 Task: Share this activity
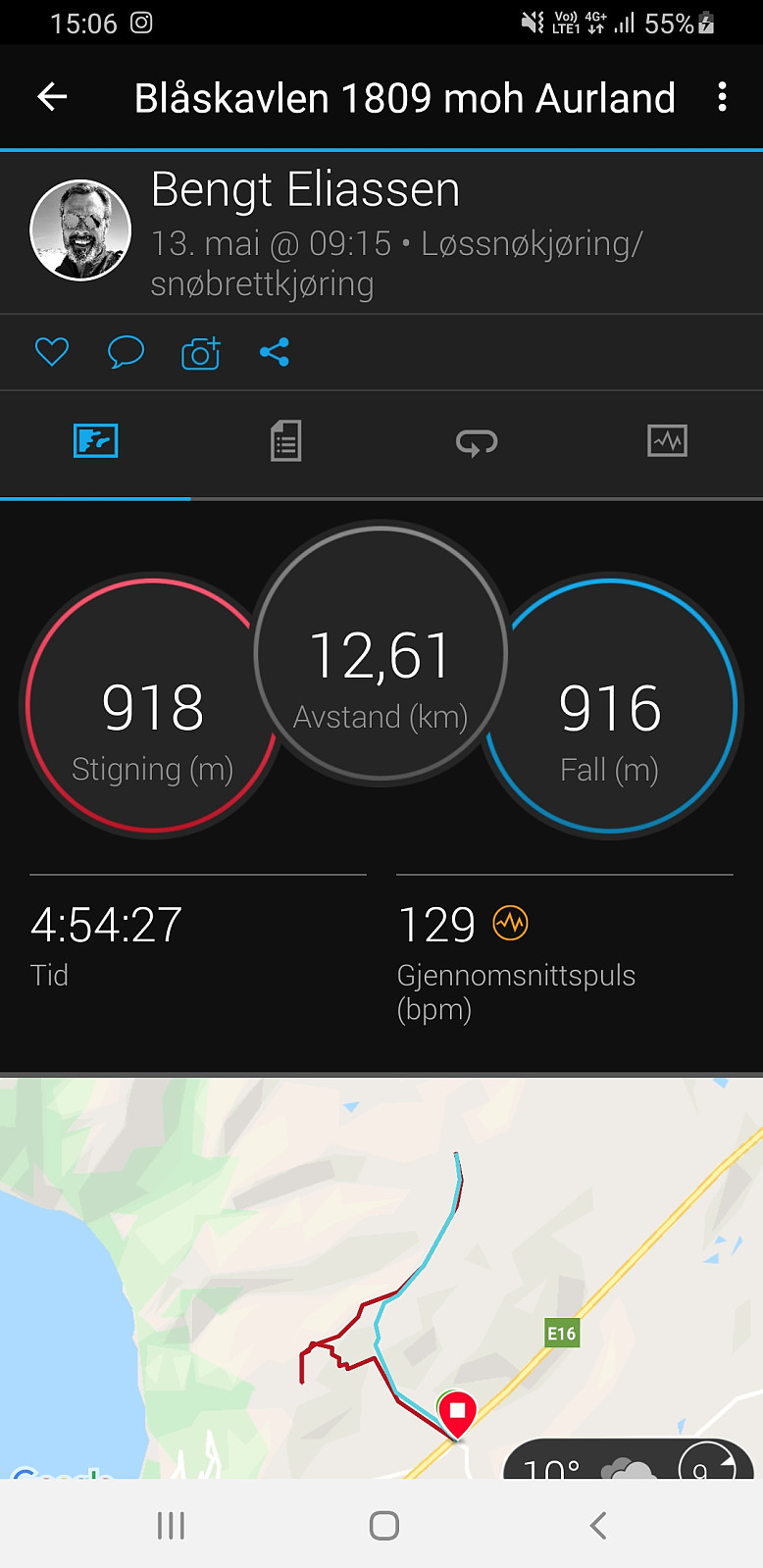click(275, 352)
